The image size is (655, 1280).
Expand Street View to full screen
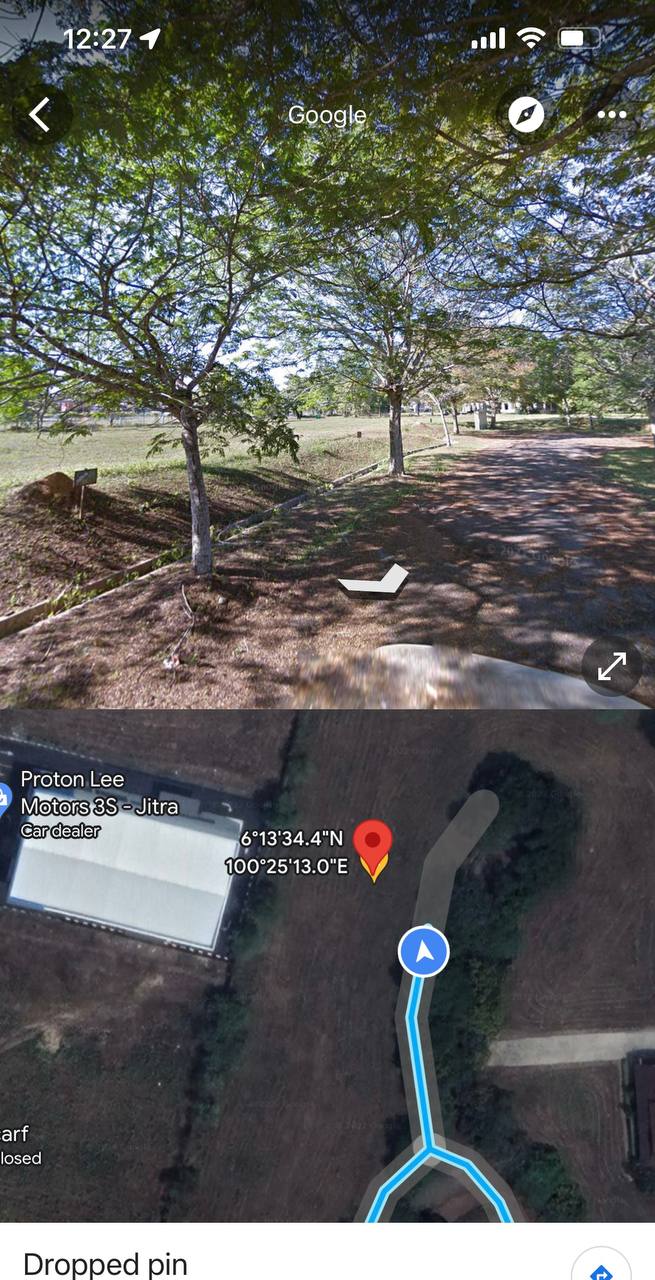(x=611, y=666)
